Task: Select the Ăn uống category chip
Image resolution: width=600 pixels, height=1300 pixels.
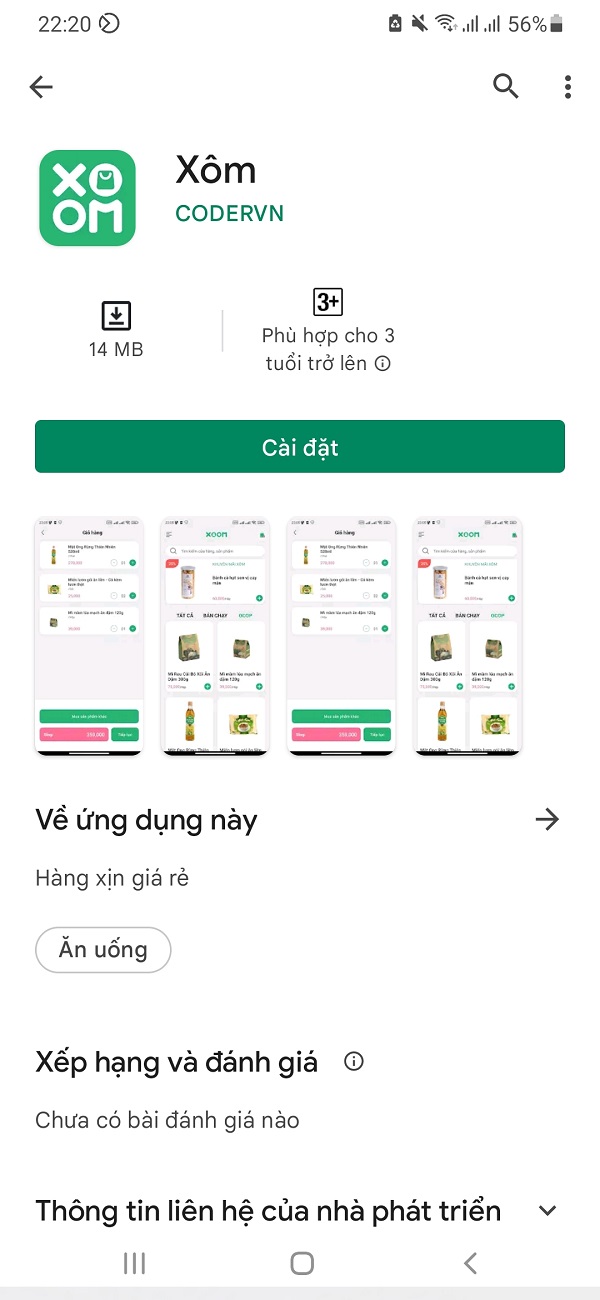Action: click(x=103, y=950)
